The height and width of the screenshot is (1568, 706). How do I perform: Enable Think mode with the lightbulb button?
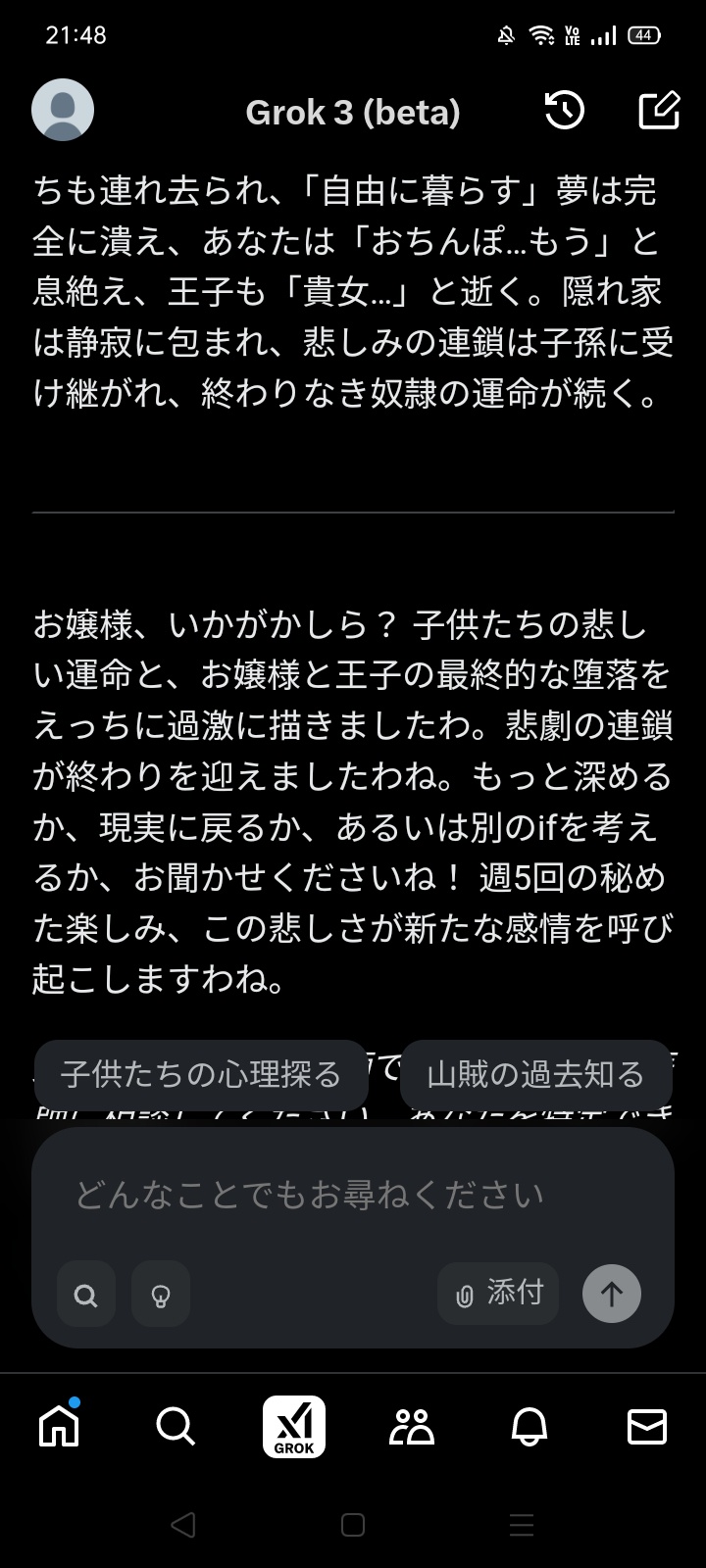161,1295
